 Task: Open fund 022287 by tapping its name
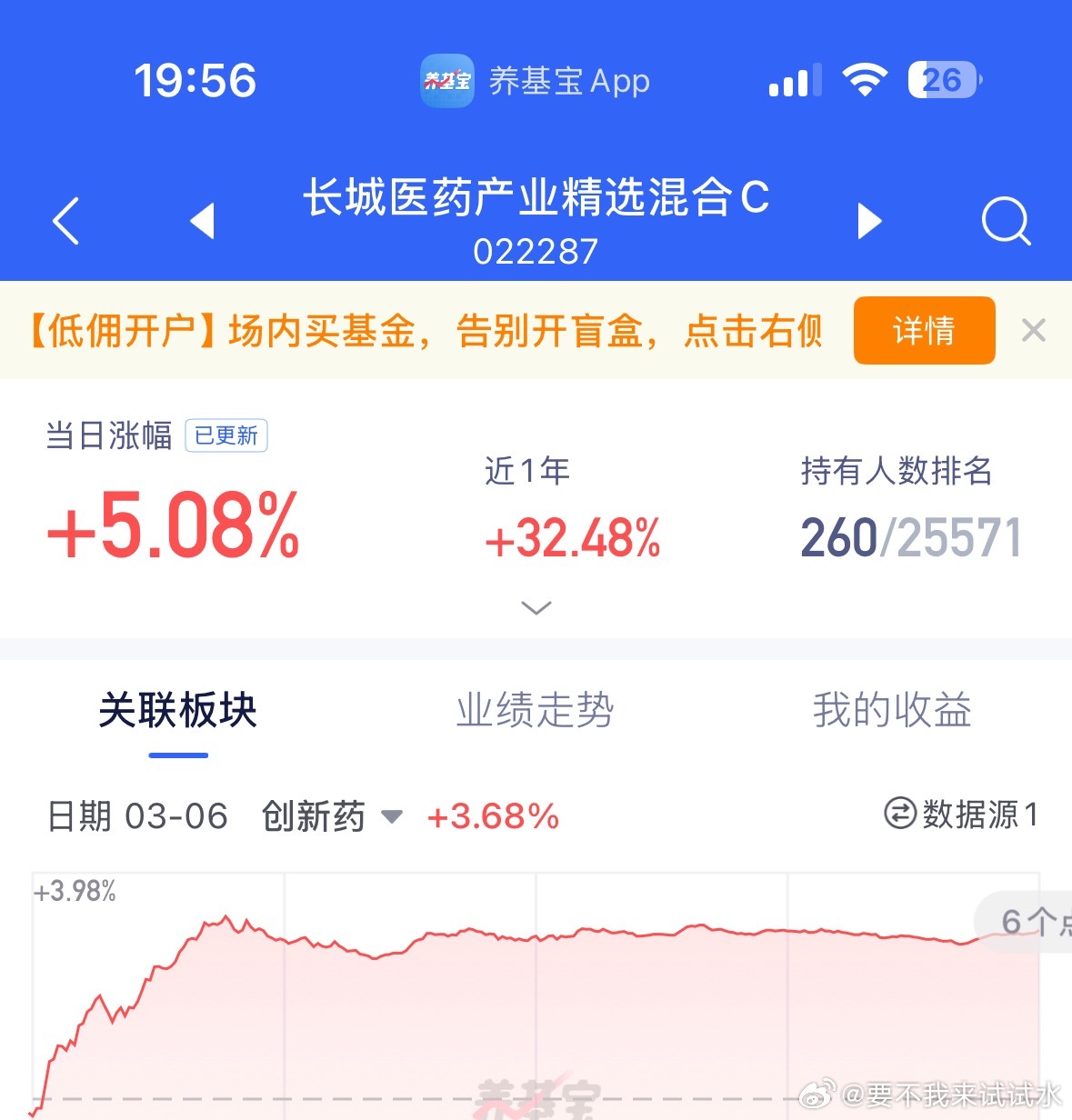tap(536, 201)
